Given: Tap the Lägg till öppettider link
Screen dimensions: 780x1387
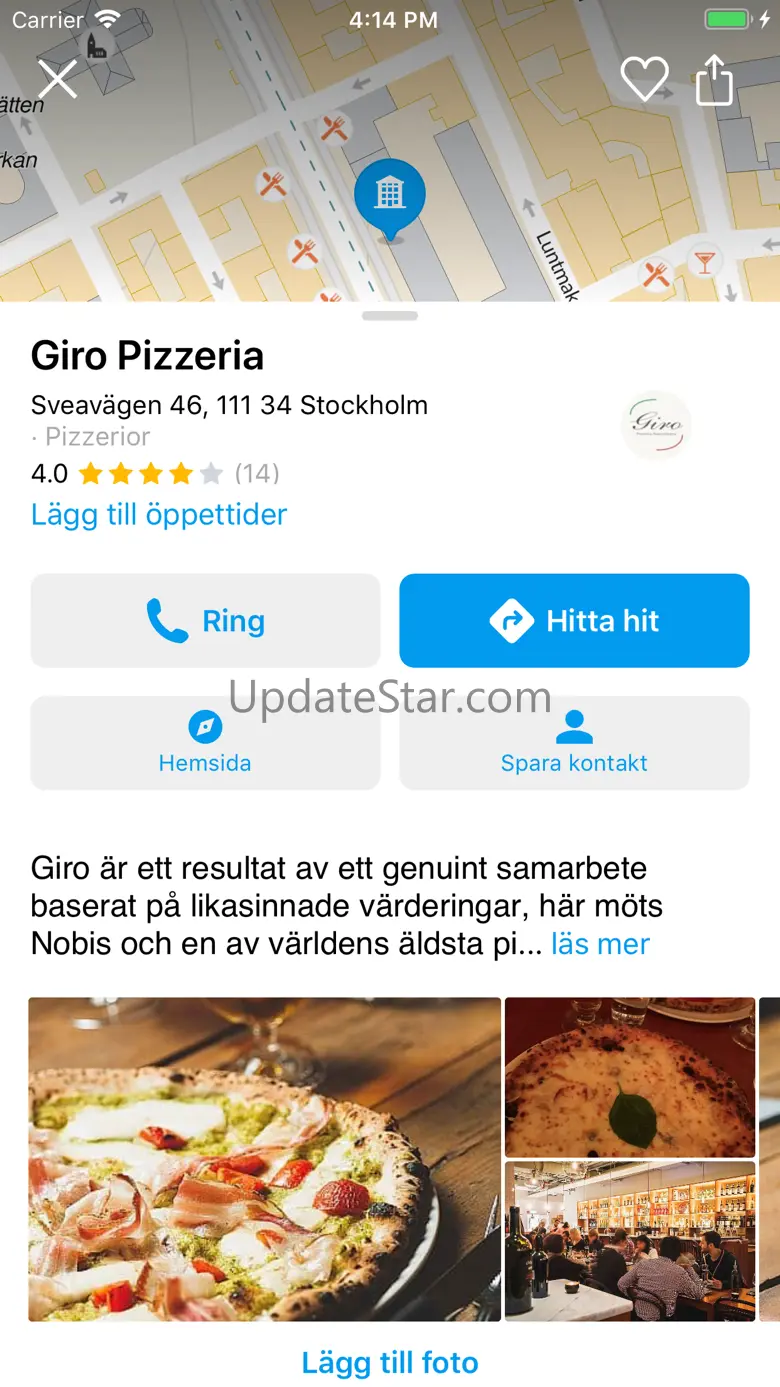Looking at the screenshot, I should [159, 515].
